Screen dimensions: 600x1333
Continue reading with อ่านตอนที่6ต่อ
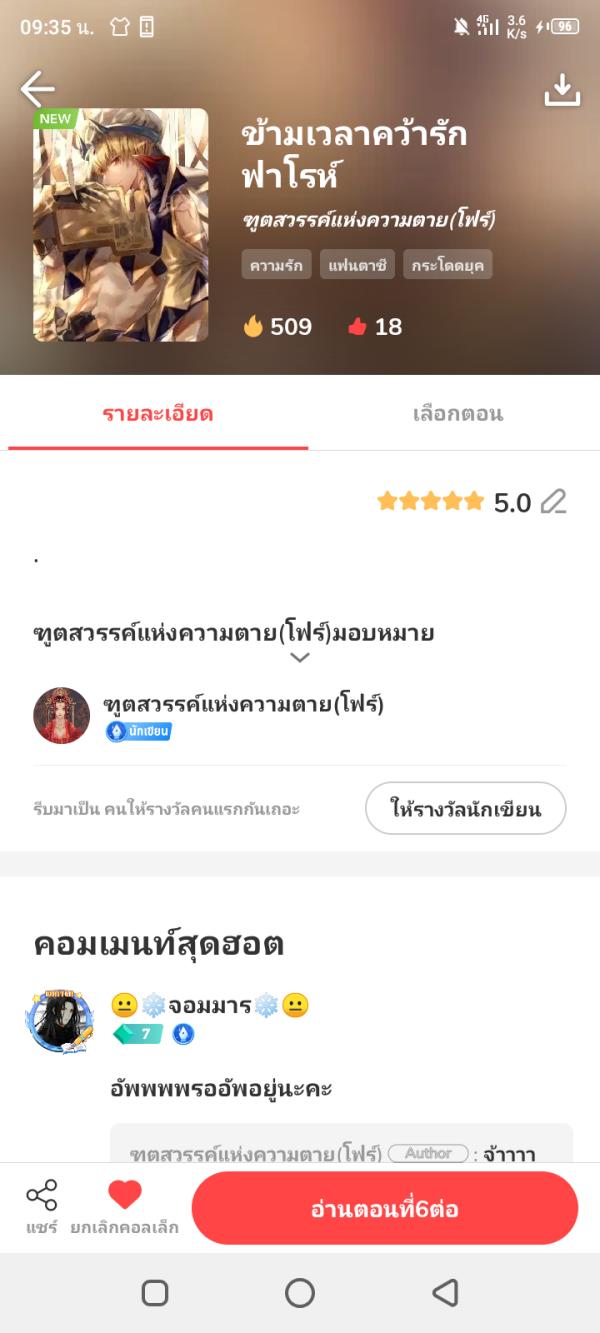pyautogui.click(x=384, y=1209)
